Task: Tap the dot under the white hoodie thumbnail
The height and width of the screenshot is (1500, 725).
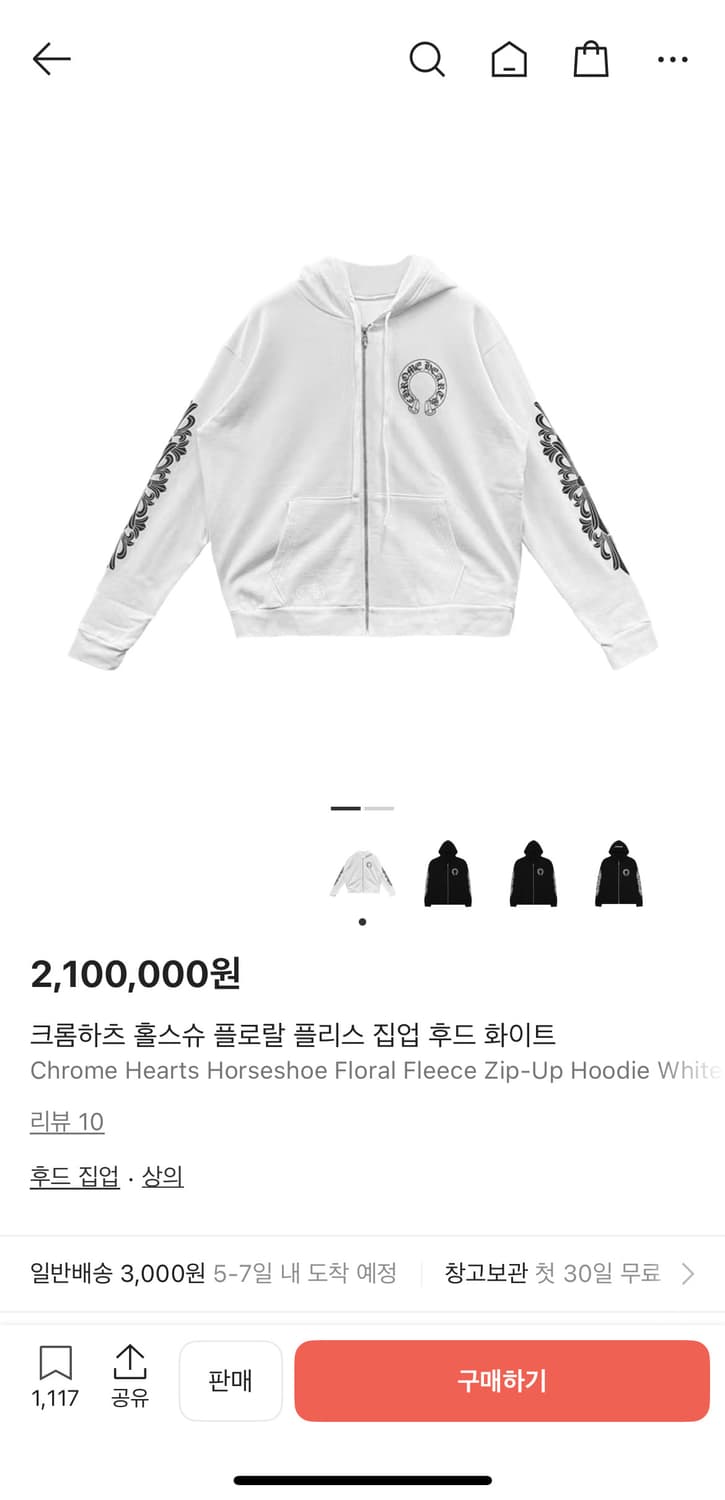Action: pyautogui.click(x=362, y=923)
